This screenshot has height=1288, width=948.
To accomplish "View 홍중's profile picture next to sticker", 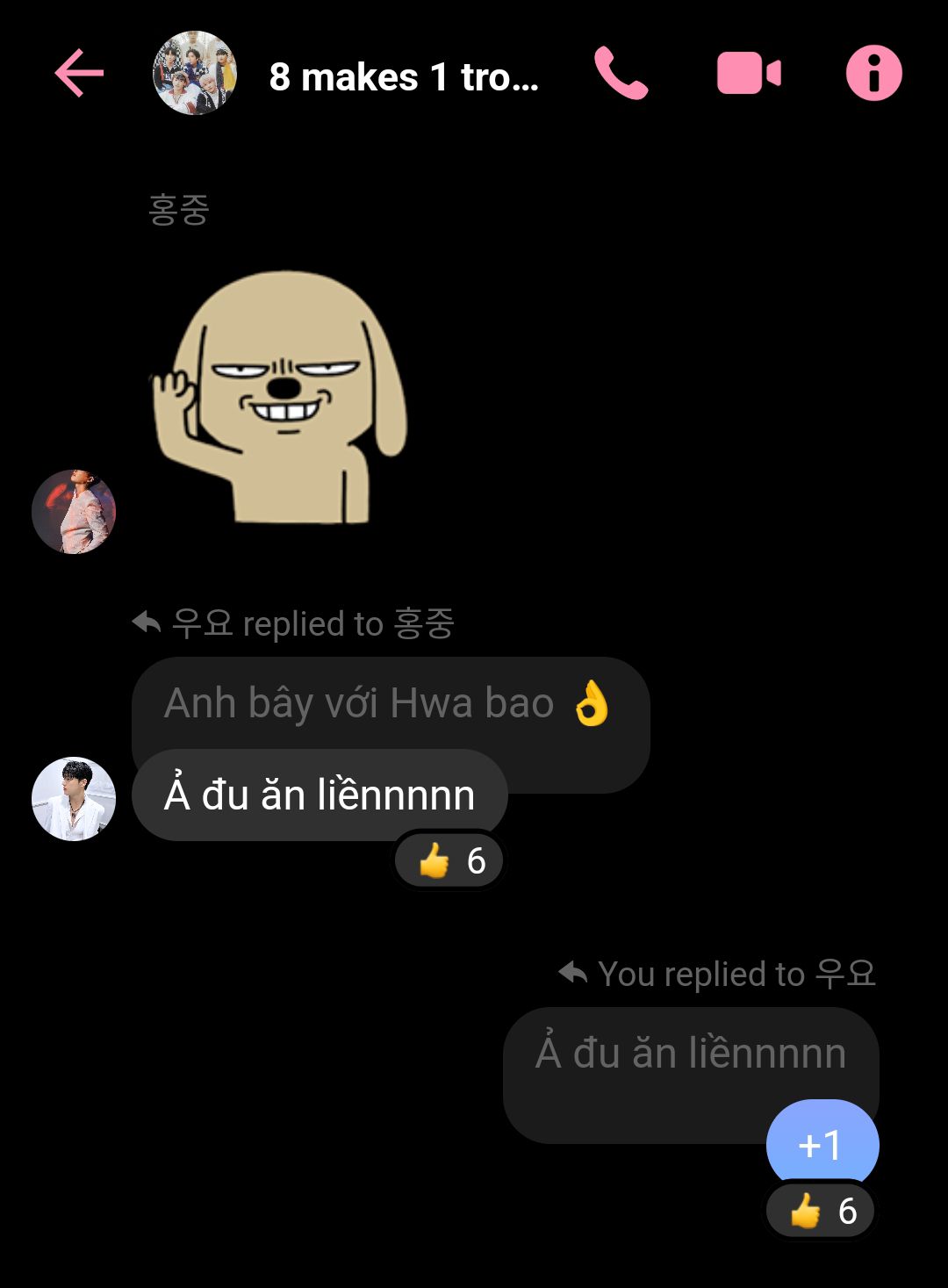I will (74, 512).
